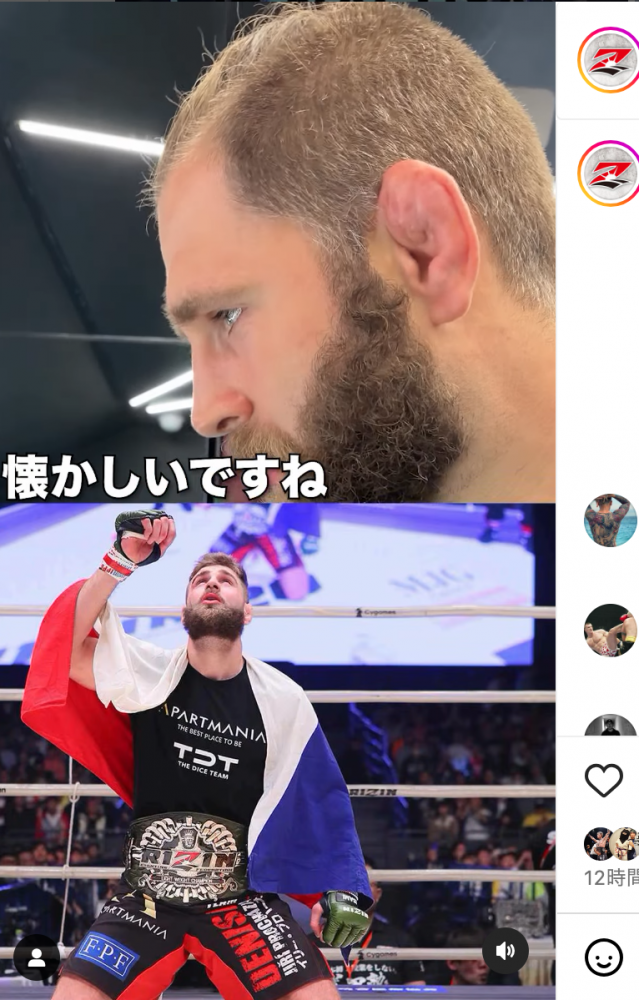The width and height of the screenshot is (639, 1000).
Task: Like this post with the heart icon
Action: (603, 780)
